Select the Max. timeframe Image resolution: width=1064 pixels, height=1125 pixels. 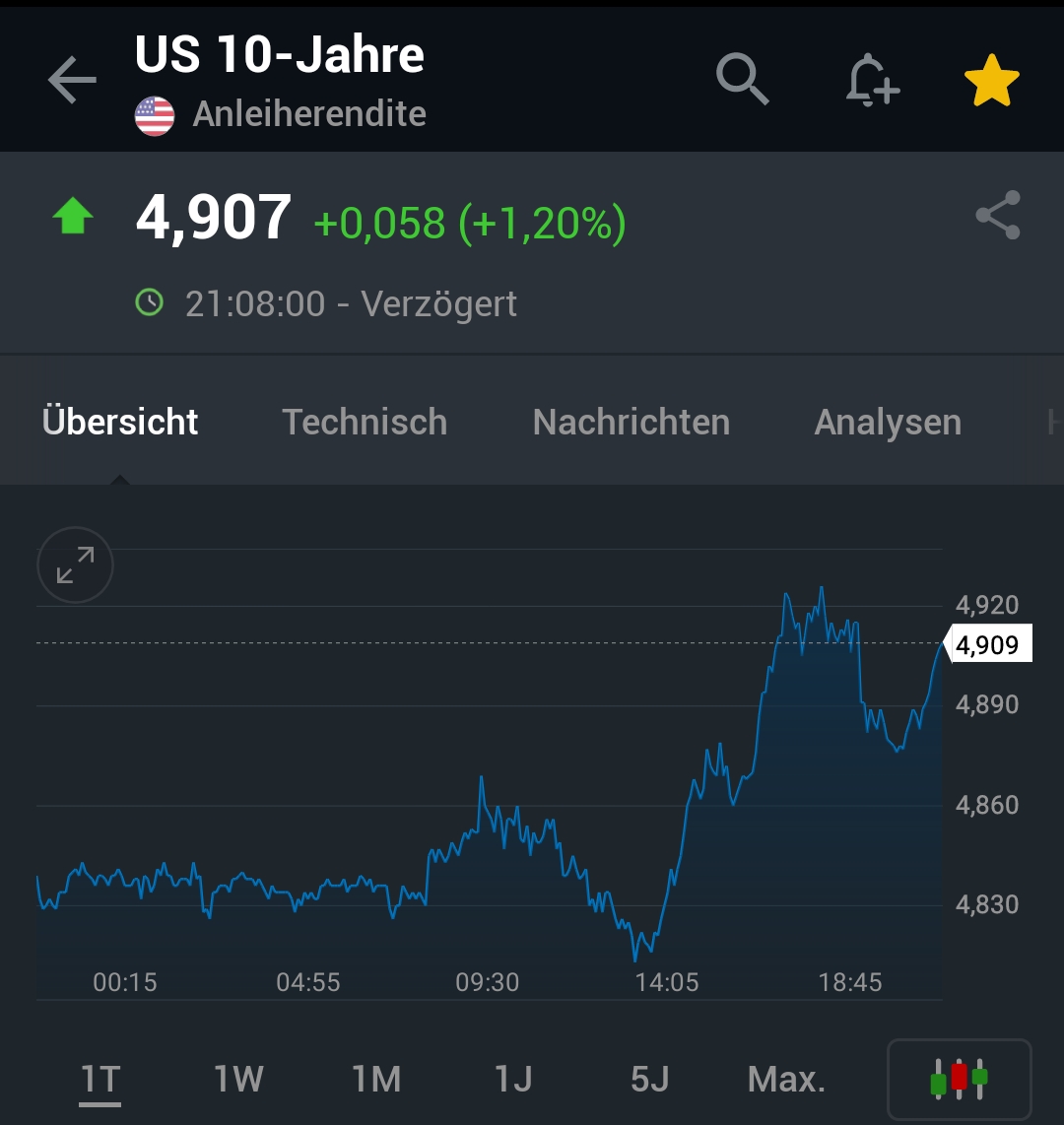click(785, 1079)
